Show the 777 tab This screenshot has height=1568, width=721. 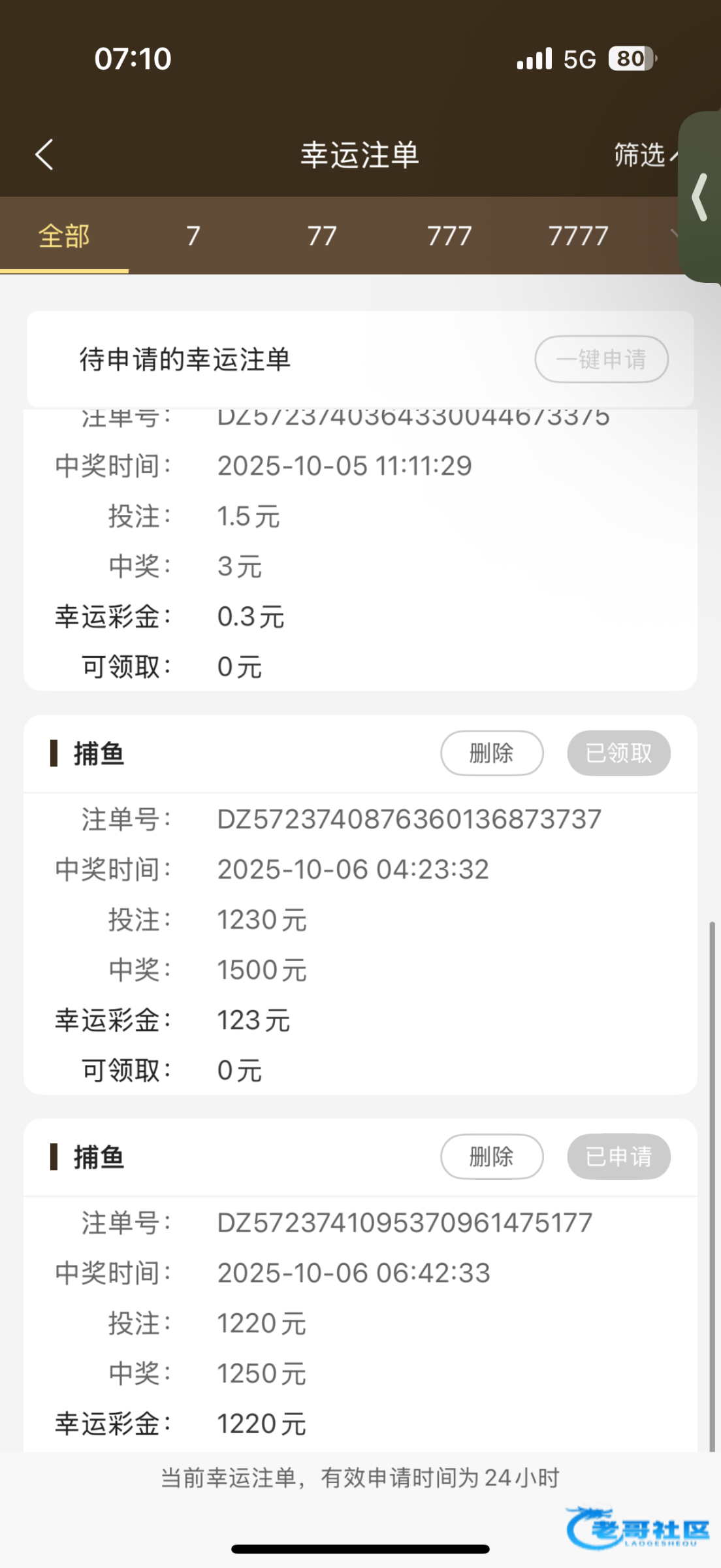coord(450,236)
